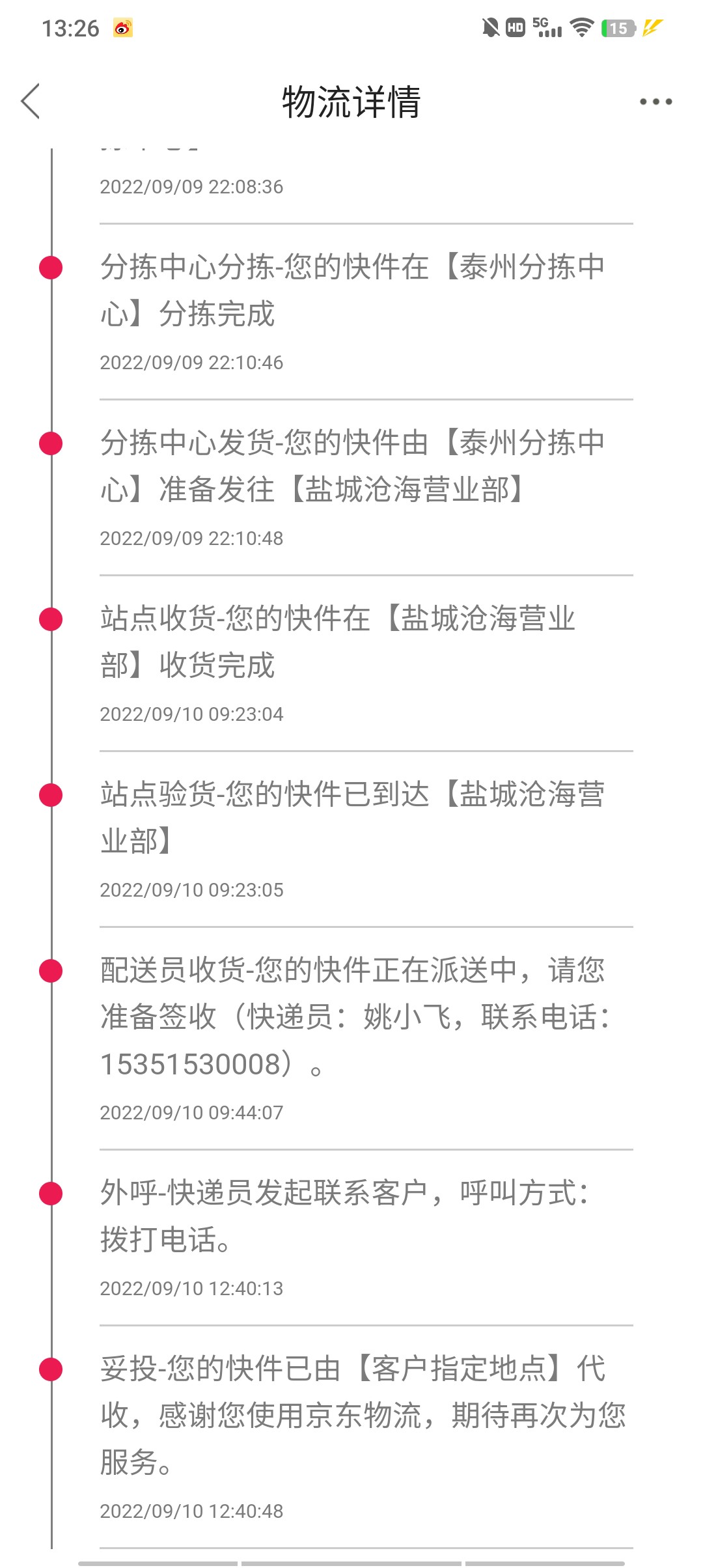Screen dimensions: 703x1568
Task: Open the three-dot overflow menu
Action: coord(655,102)
